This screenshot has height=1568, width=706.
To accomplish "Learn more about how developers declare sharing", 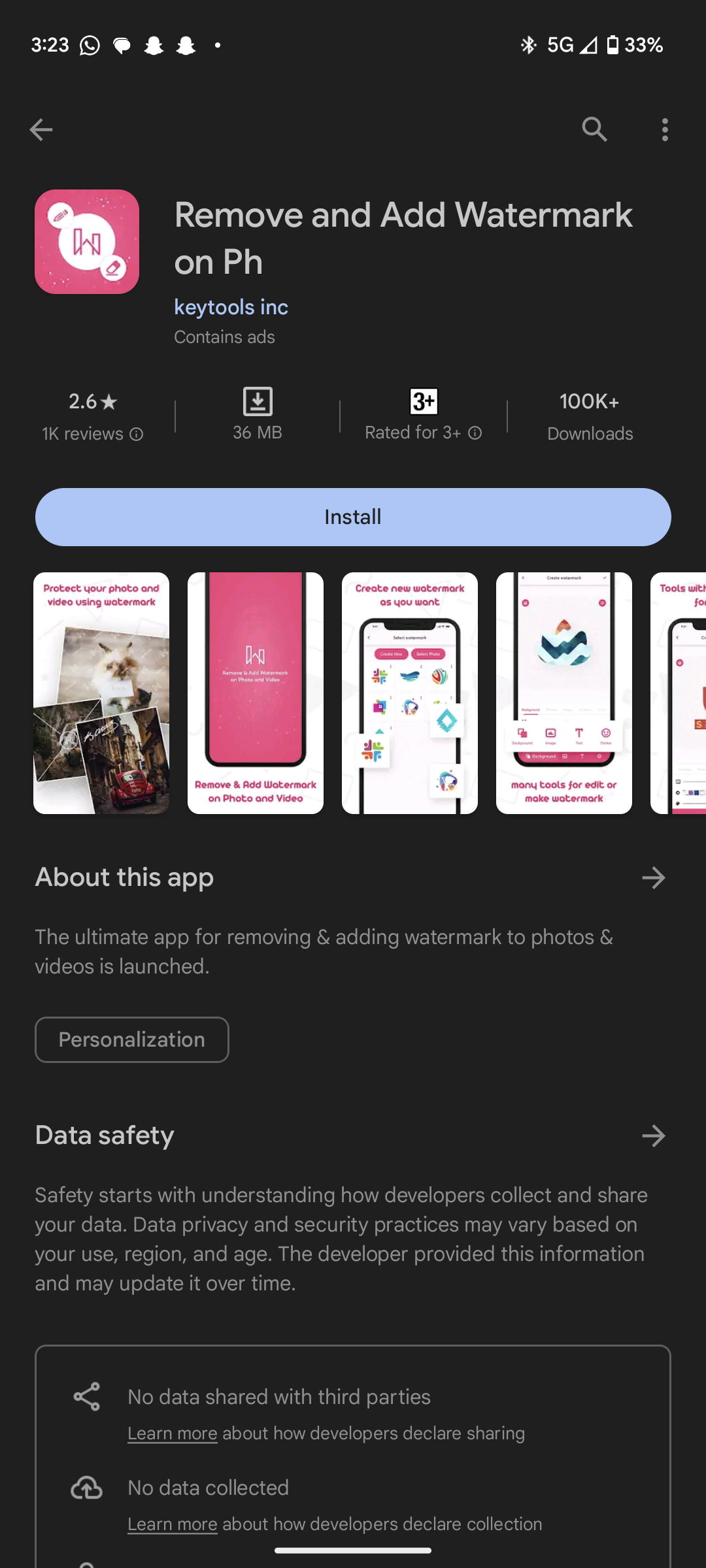I will pos(173,1433).
